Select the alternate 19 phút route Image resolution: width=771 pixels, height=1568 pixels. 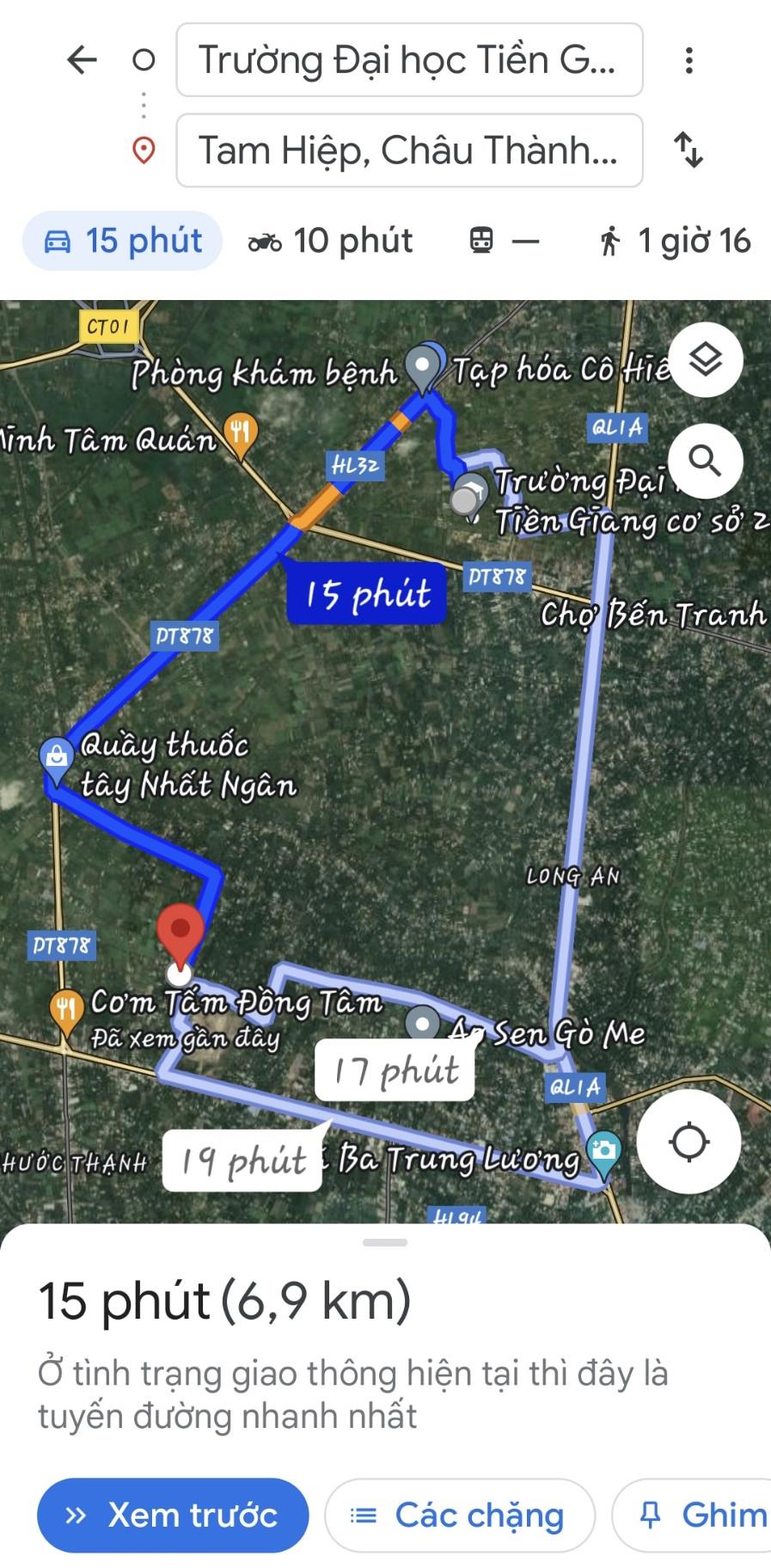coord(243,1161)
